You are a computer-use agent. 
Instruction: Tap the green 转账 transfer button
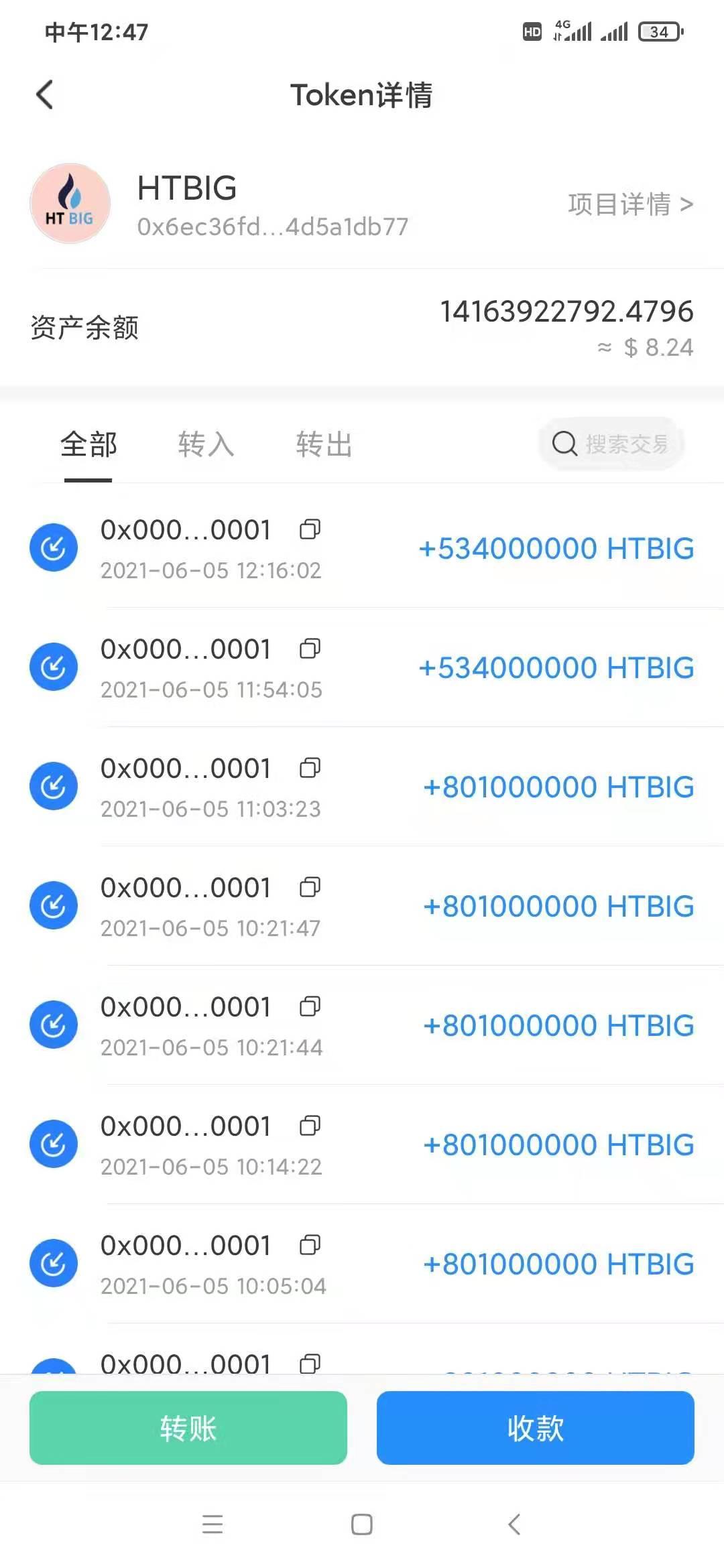pyautogui.click(x=188, y=1427)
